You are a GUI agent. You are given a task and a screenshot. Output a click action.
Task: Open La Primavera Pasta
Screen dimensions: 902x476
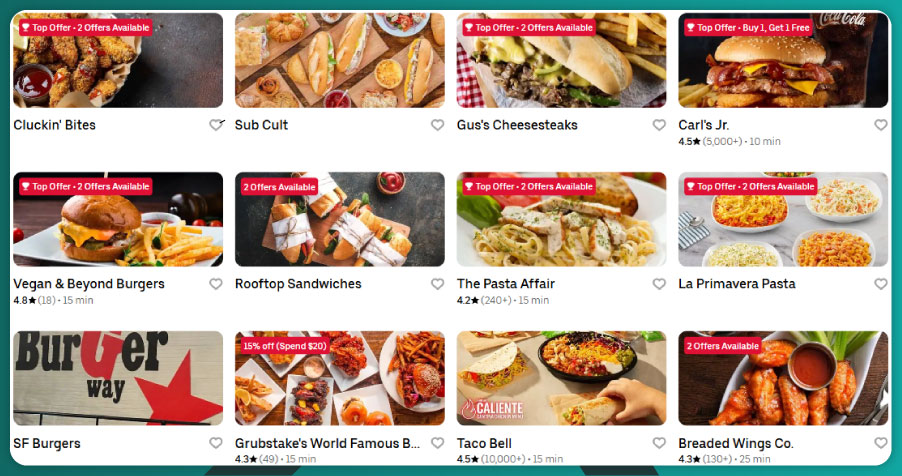[x=782, y=219]
